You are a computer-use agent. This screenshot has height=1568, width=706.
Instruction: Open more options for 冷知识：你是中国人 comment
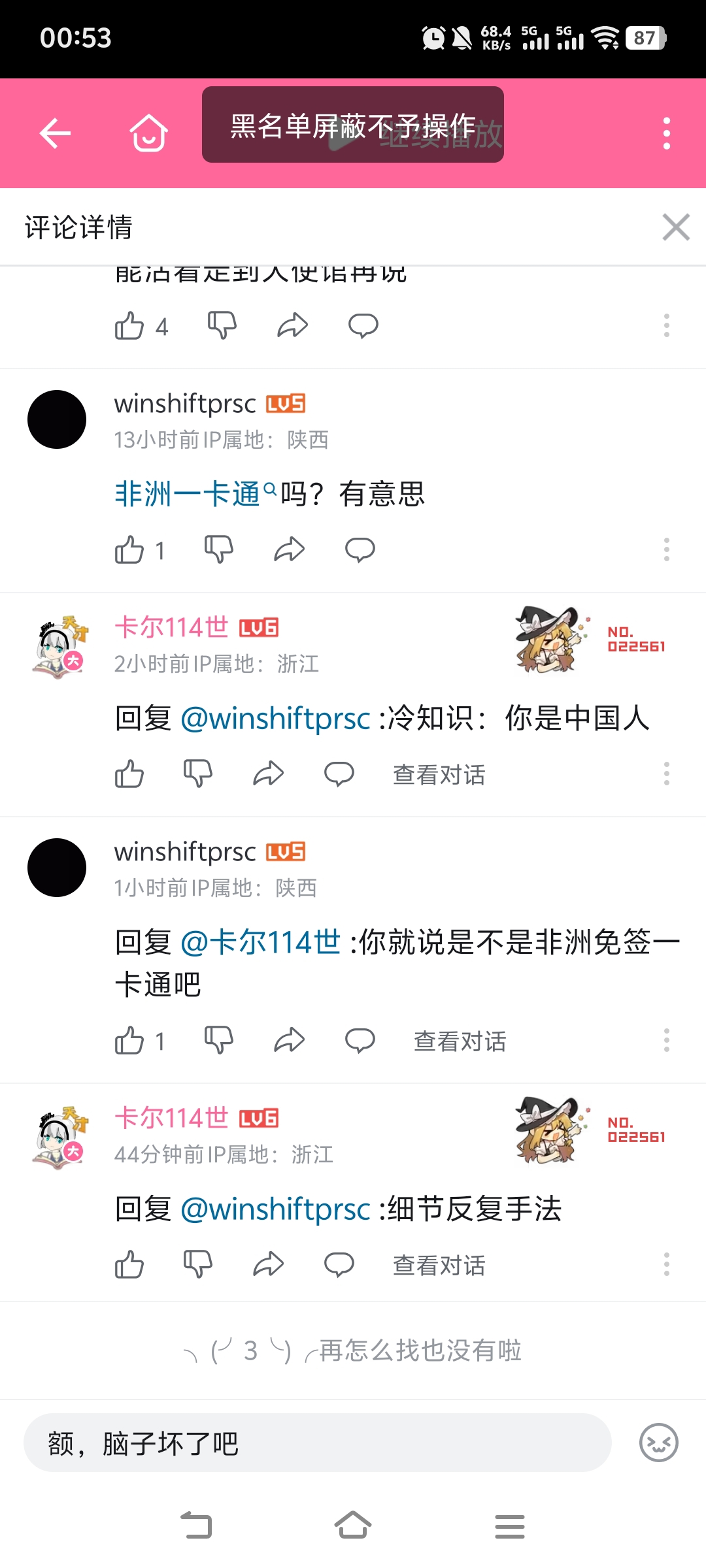pos(666,774)
